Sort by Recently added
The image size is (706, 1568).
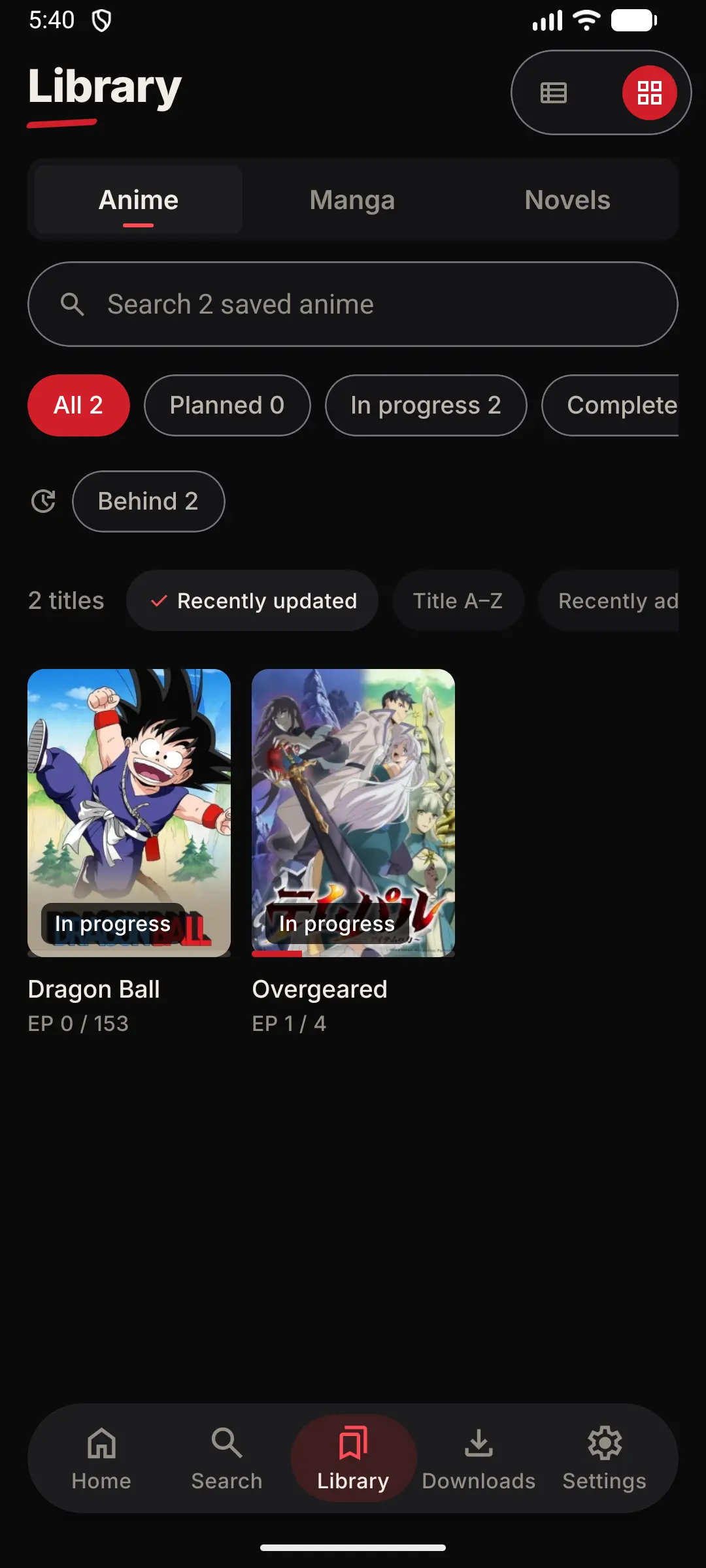click(x=609, y=600)
